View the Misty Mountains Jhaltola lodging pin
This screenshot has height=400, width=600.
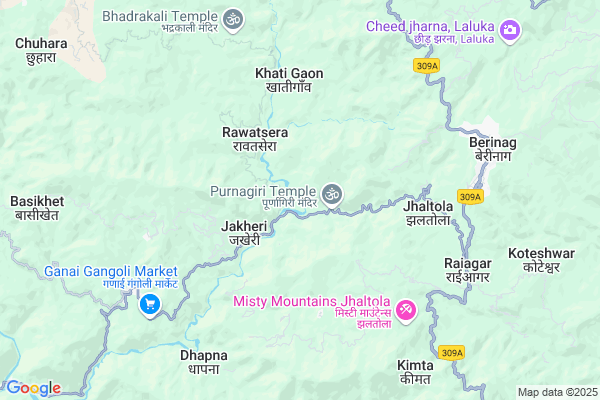click(406, 310)
